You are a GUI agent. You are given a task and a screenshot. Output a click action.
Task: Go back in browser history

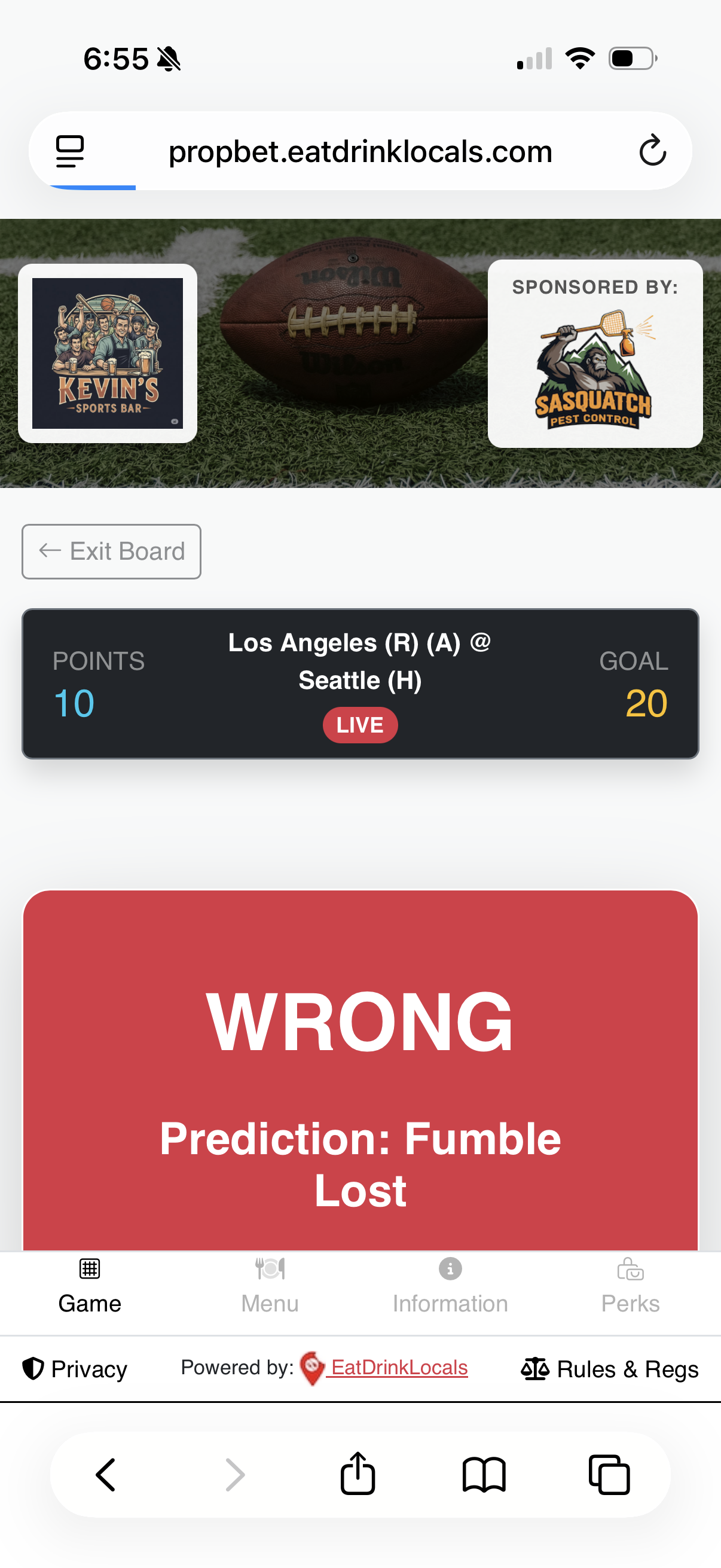pyautogui.click(x=106, y=1475)
